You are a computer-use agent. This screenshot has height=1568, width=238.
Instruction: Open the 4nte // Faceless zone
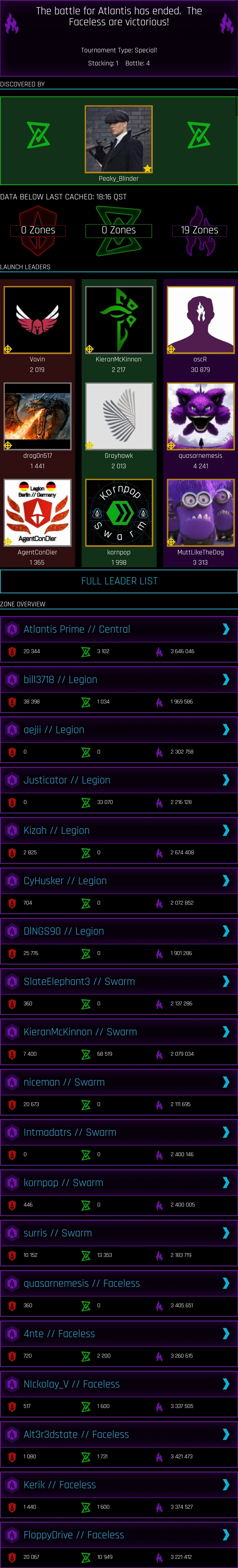coord(226,1333)
